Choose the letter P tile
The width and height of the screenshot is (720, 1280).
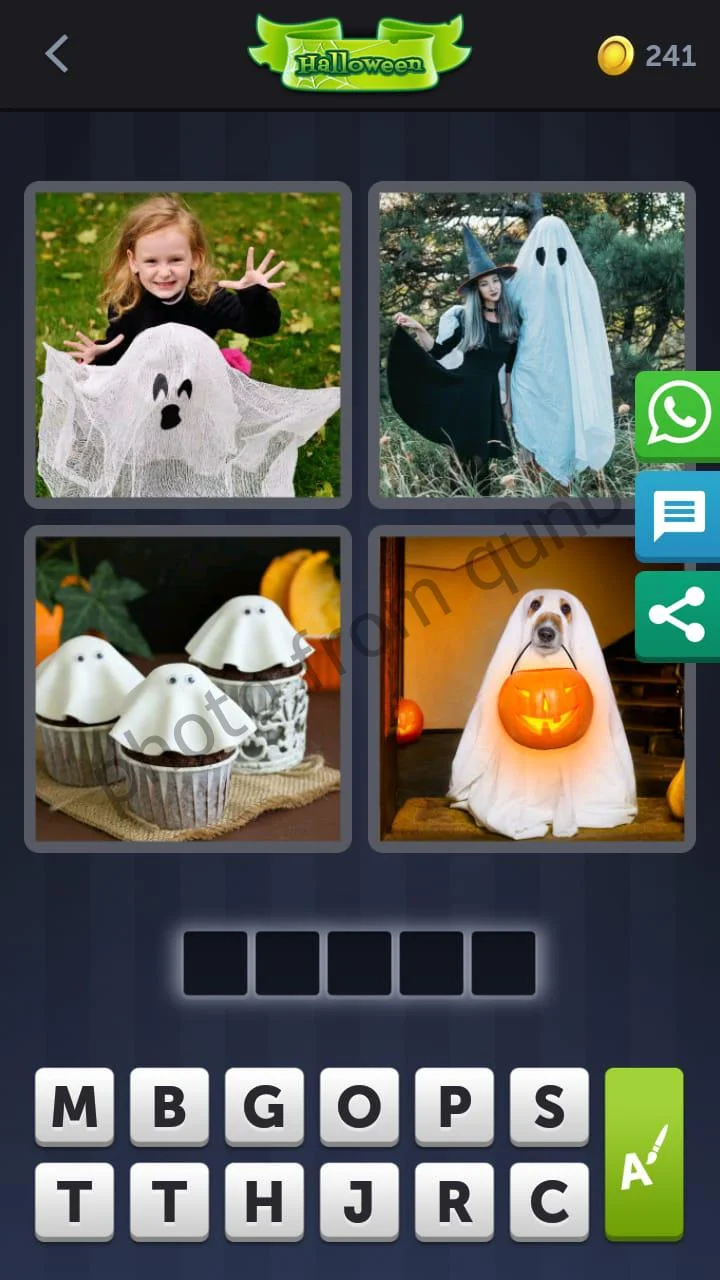[454, 1106]
